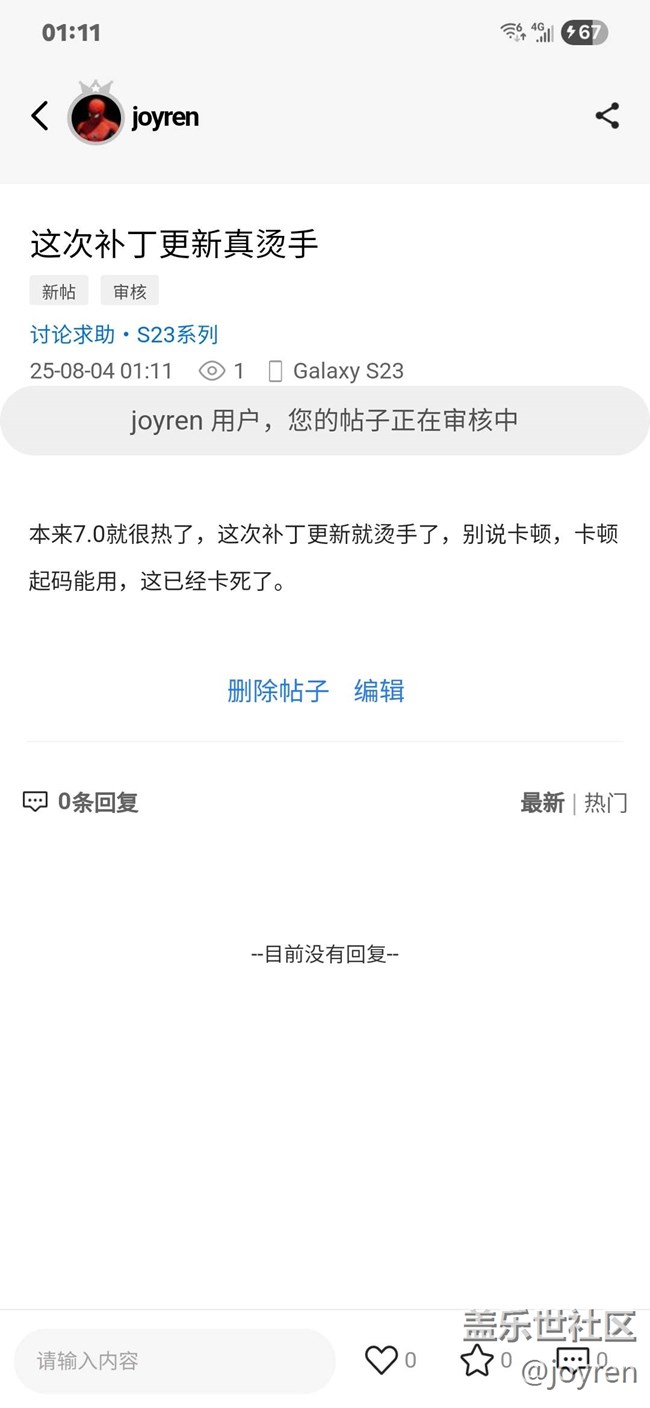Go back using the header arrow
This screenshot has height=1408, width=650.
[x=40, y=116]
